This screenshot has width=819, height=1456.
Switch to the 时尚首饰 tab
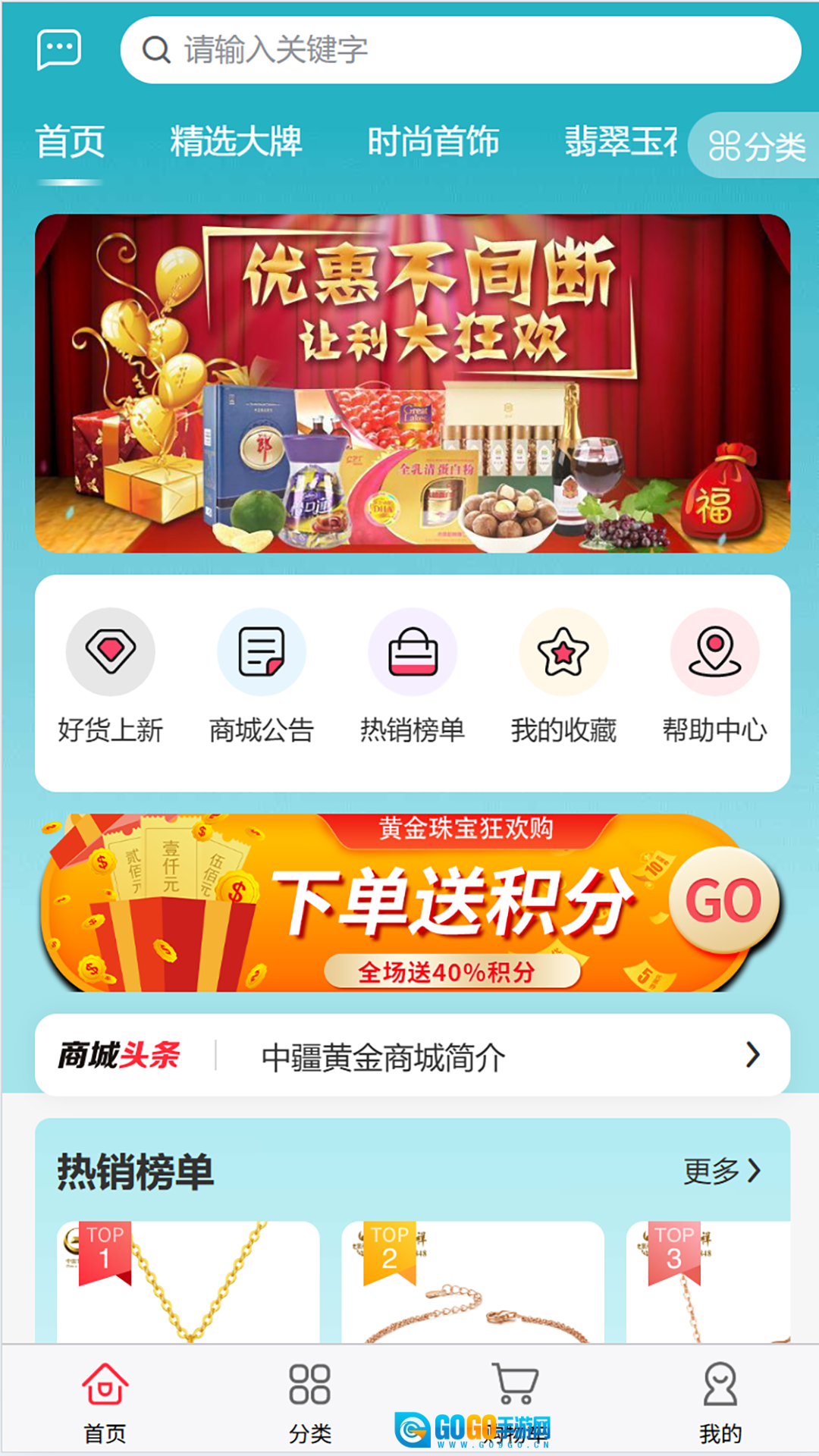pyautogui.click(x=433, y=142)
